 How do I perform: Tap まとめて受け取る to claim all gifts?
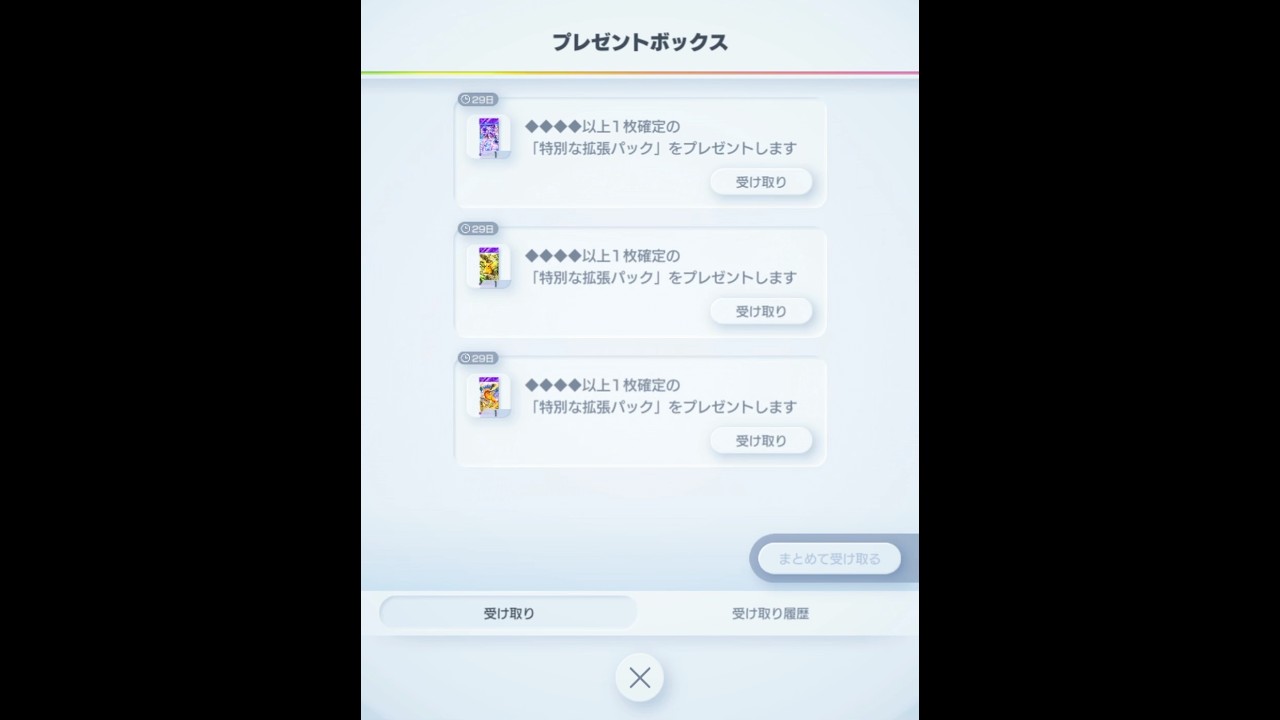[x=829, y=559]
